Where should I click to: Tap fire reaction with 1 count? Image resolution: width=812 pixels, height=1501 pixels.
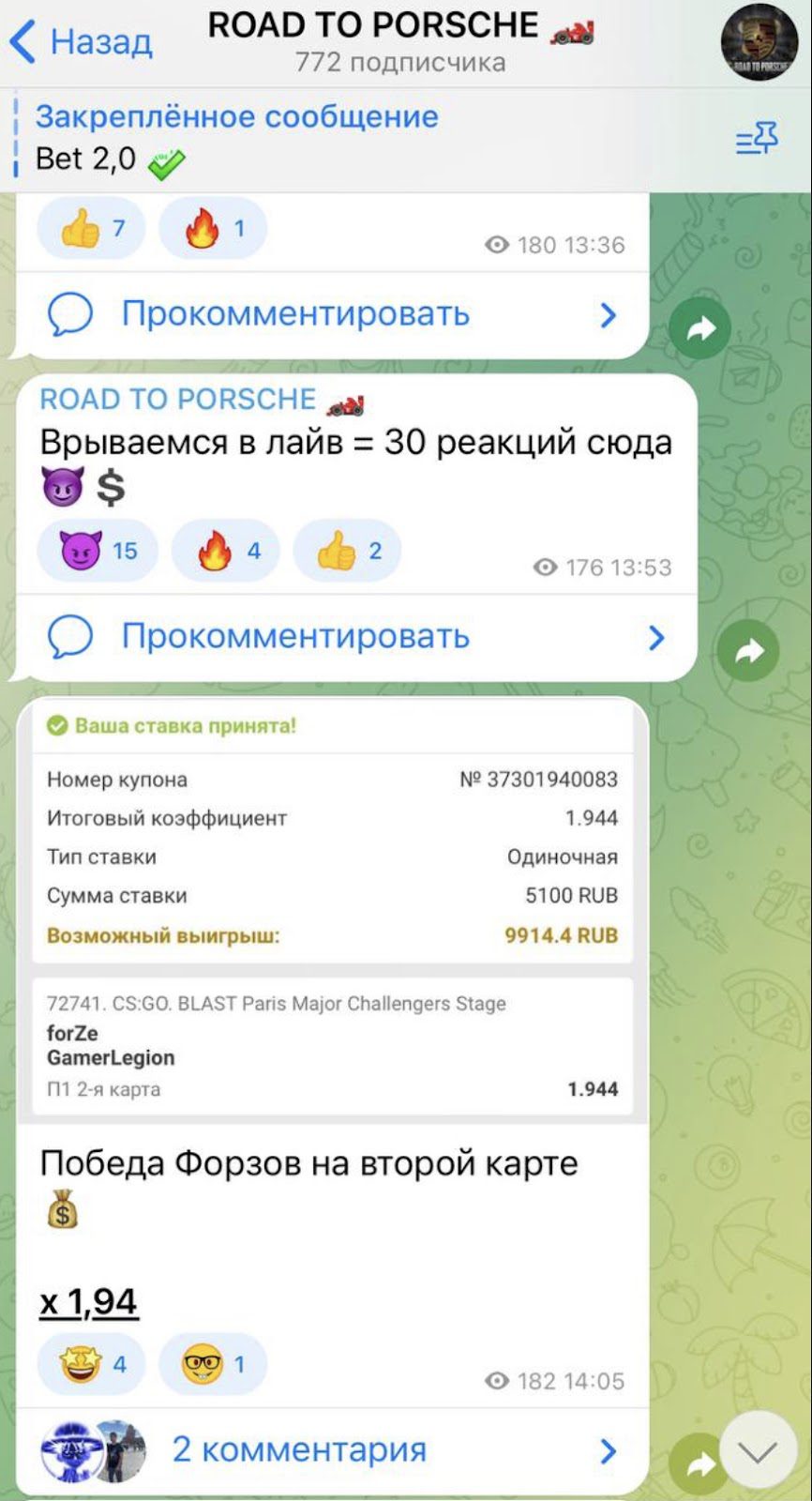(x=213, y=228)
